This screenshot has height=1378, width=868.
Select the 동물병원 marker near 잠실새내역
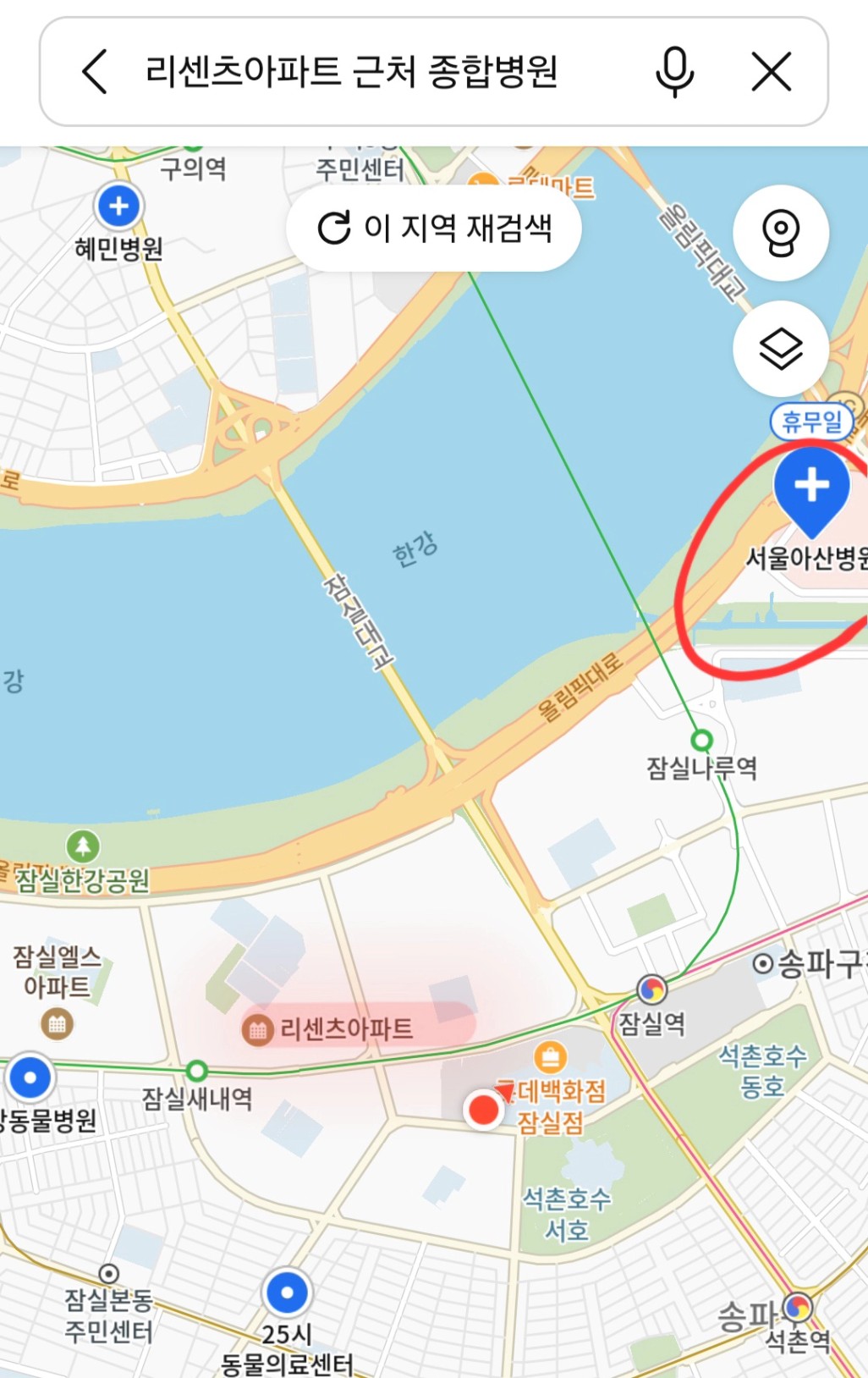31,1078
